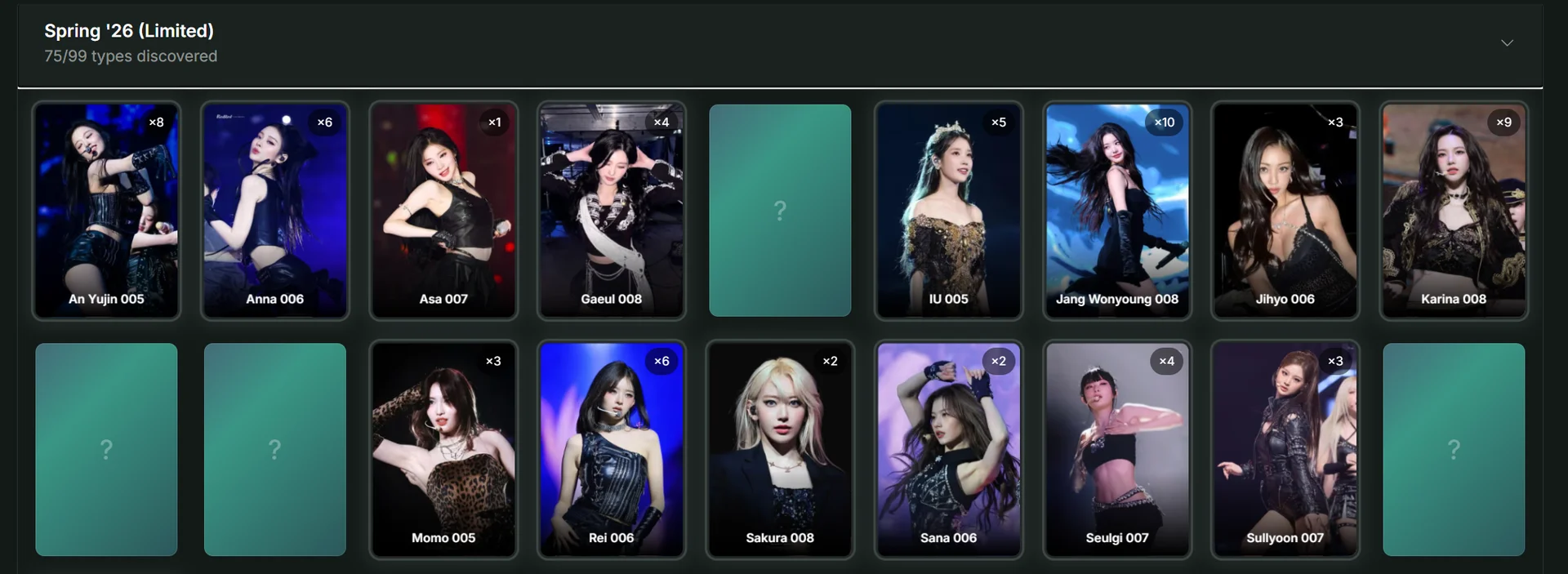1568x574 pixels.
Task: Open the Sana 006 card
Action: [948, 449]
